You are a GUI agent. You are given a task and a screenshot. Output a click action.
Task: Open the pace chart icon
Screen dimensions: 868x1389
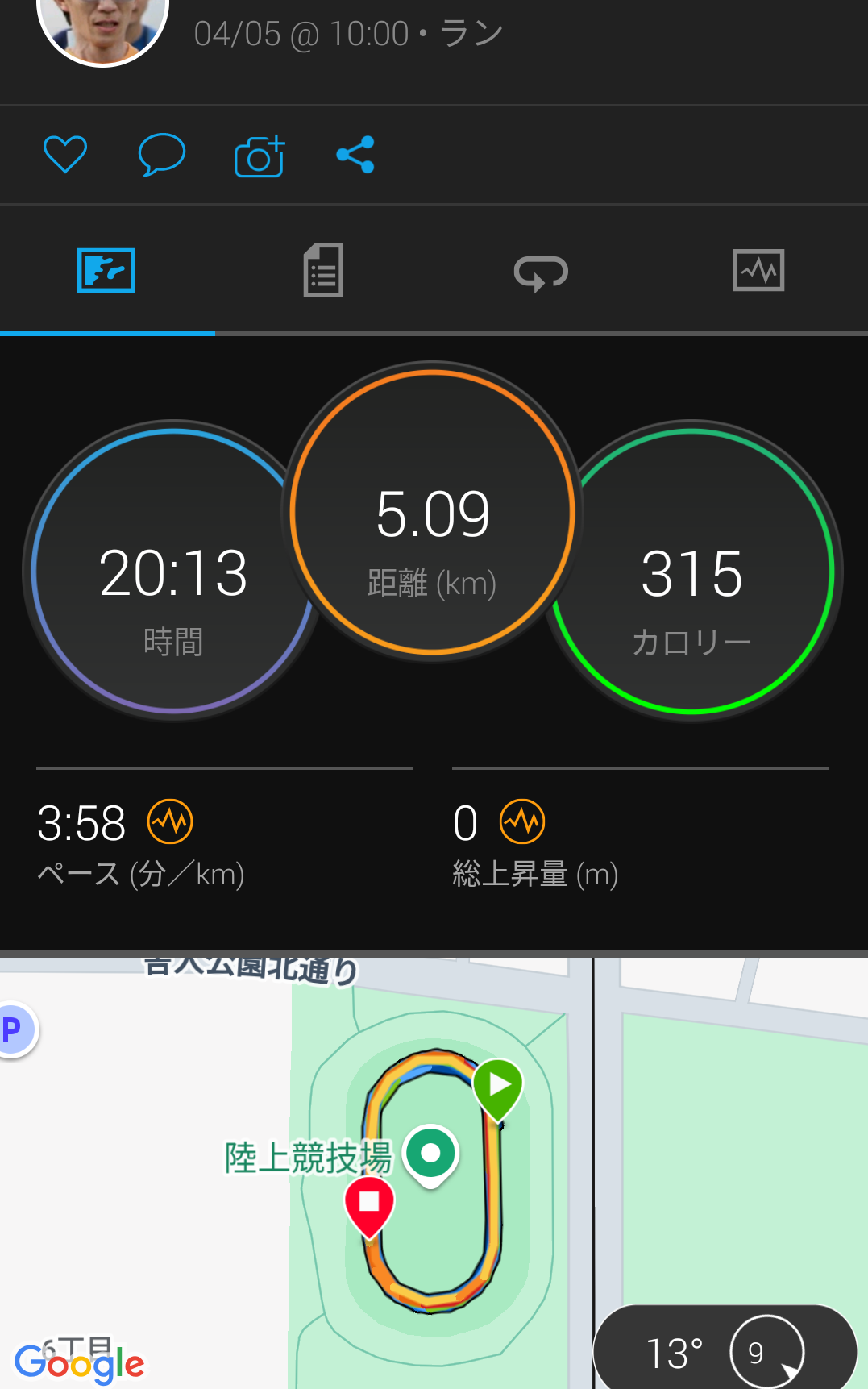pyautogui.click(x=170, y=822)
